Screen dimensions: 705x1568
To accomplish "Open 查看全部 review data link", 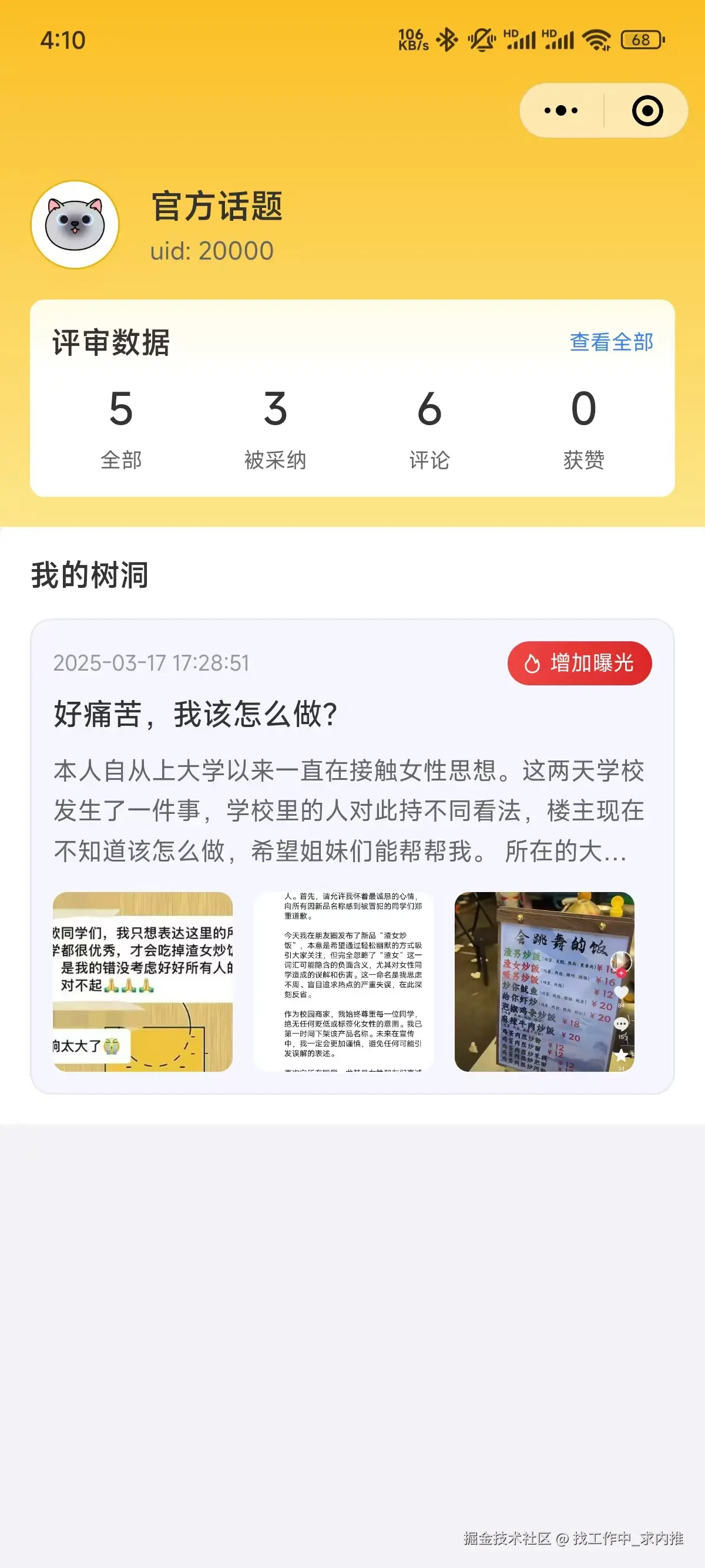I will click(x=610, y=342).
